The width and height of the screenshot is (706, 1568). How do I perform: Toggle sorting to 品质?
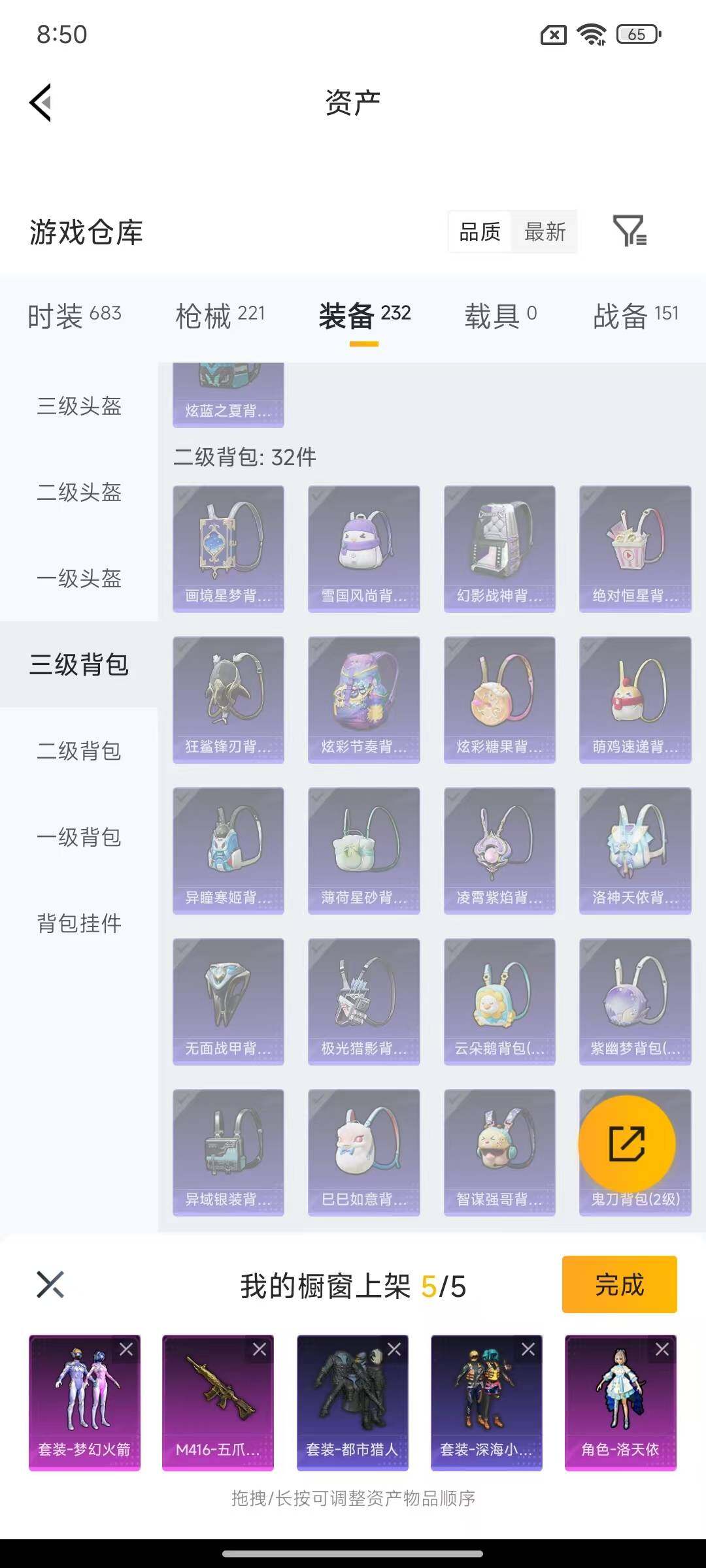coord(480,233)
